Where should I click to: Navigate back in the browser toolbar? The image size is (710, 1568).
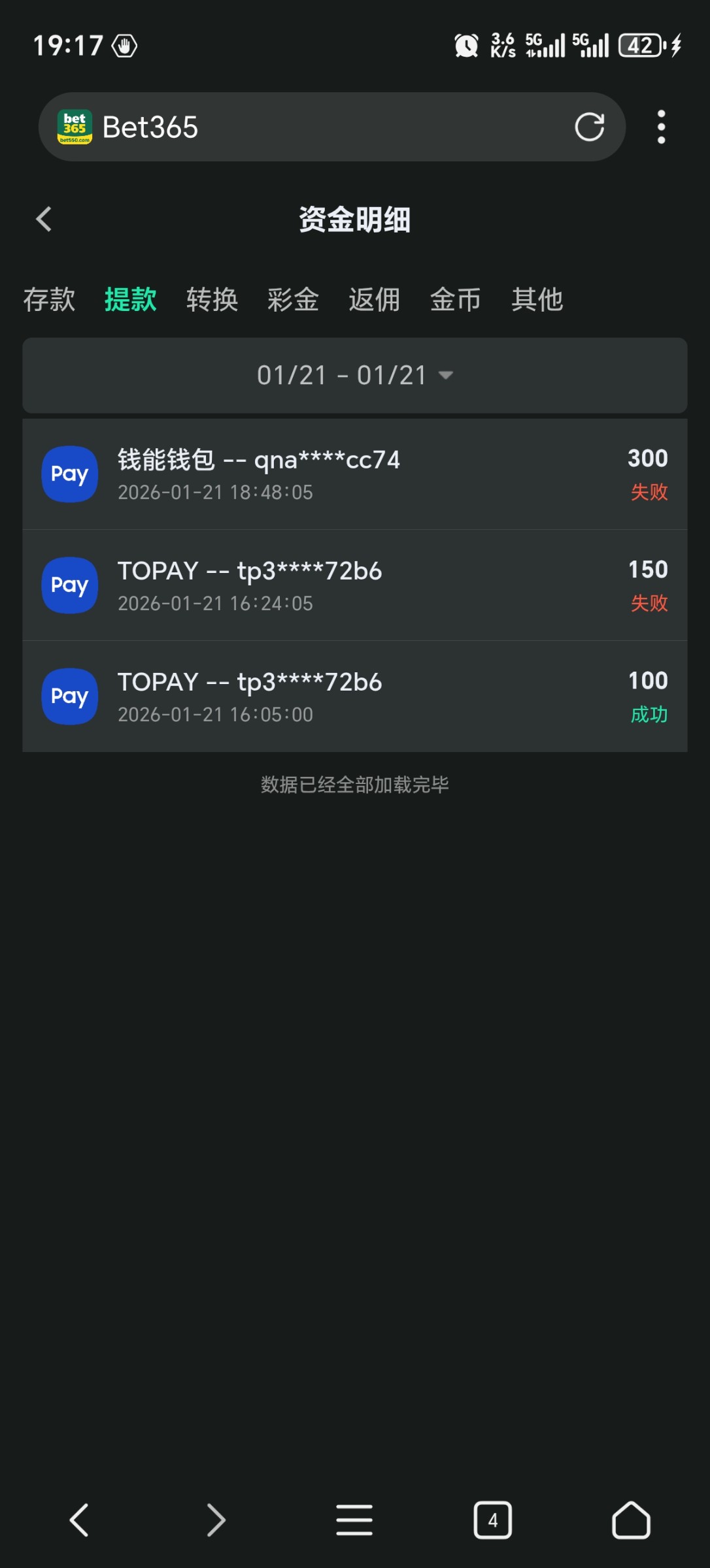click(79, 1520)
